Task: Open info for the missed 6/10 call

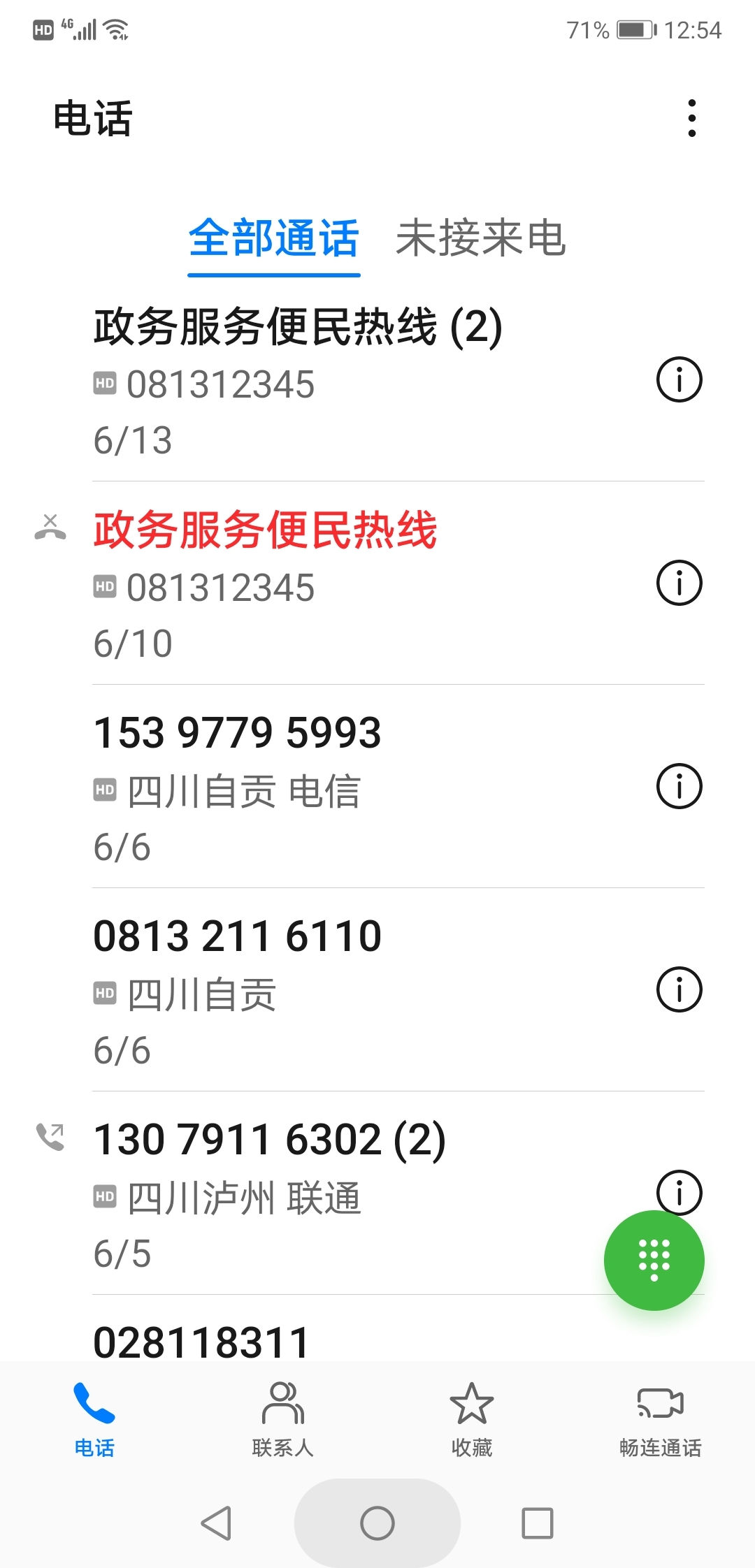Action: [x=679, y=583]
